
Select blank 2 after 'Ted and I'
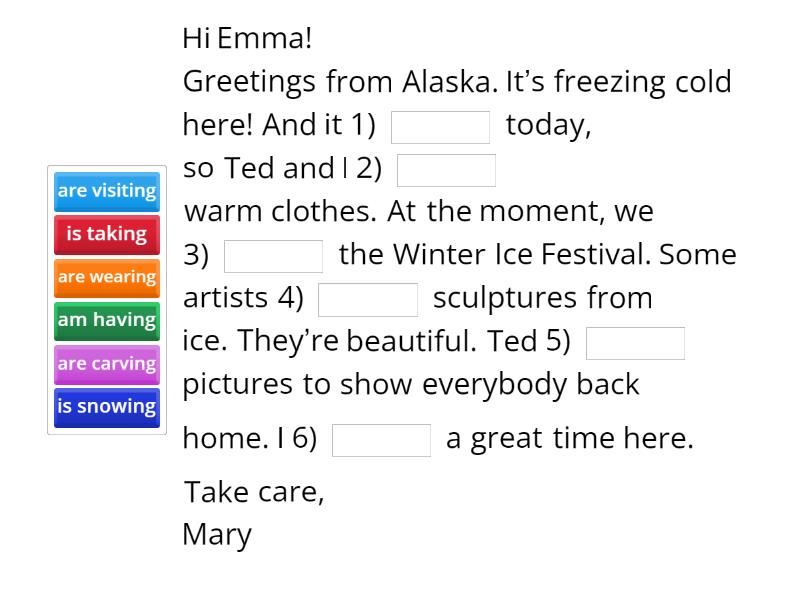(x=446, y=170)
